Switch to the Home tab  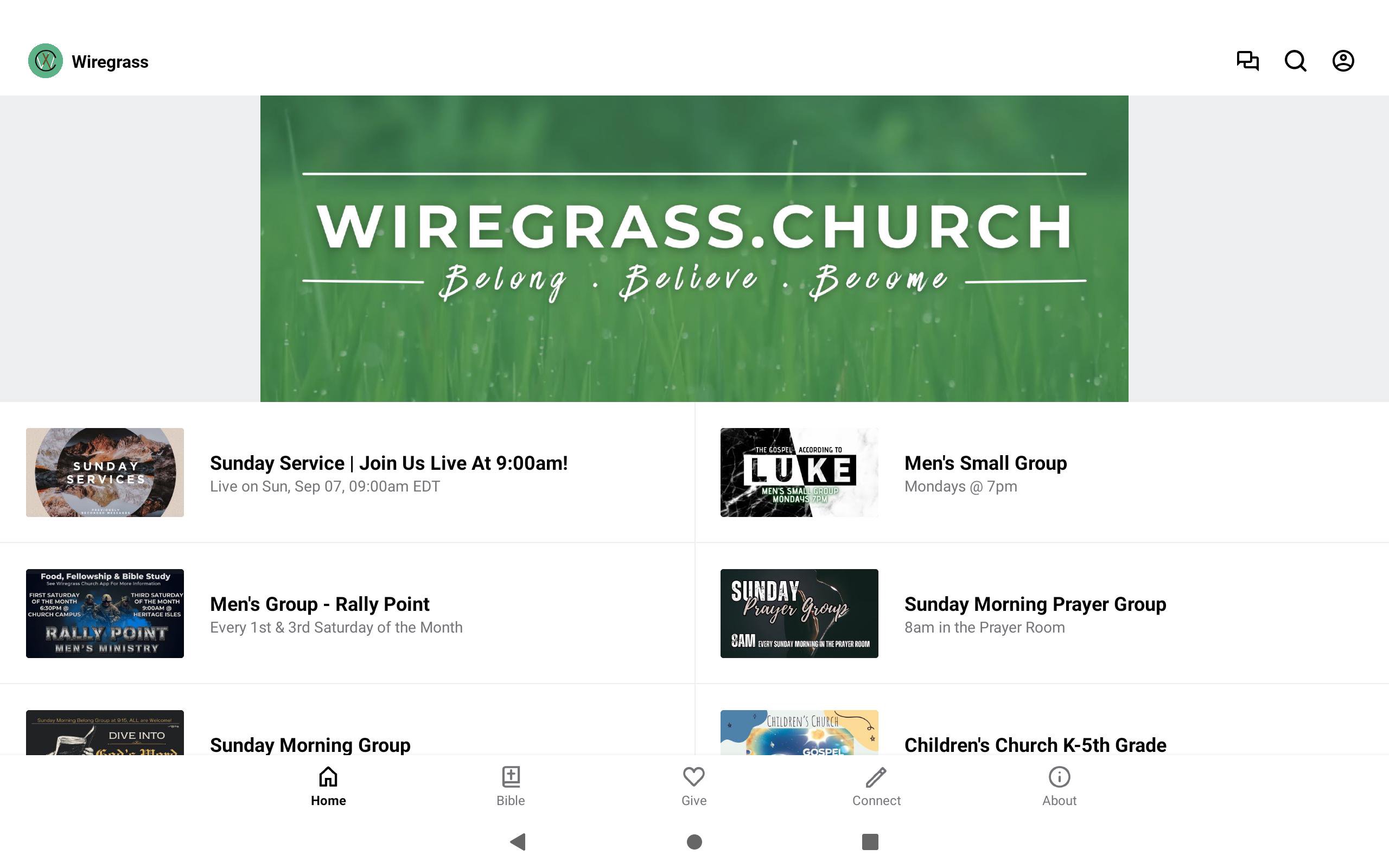click(328, 786)
